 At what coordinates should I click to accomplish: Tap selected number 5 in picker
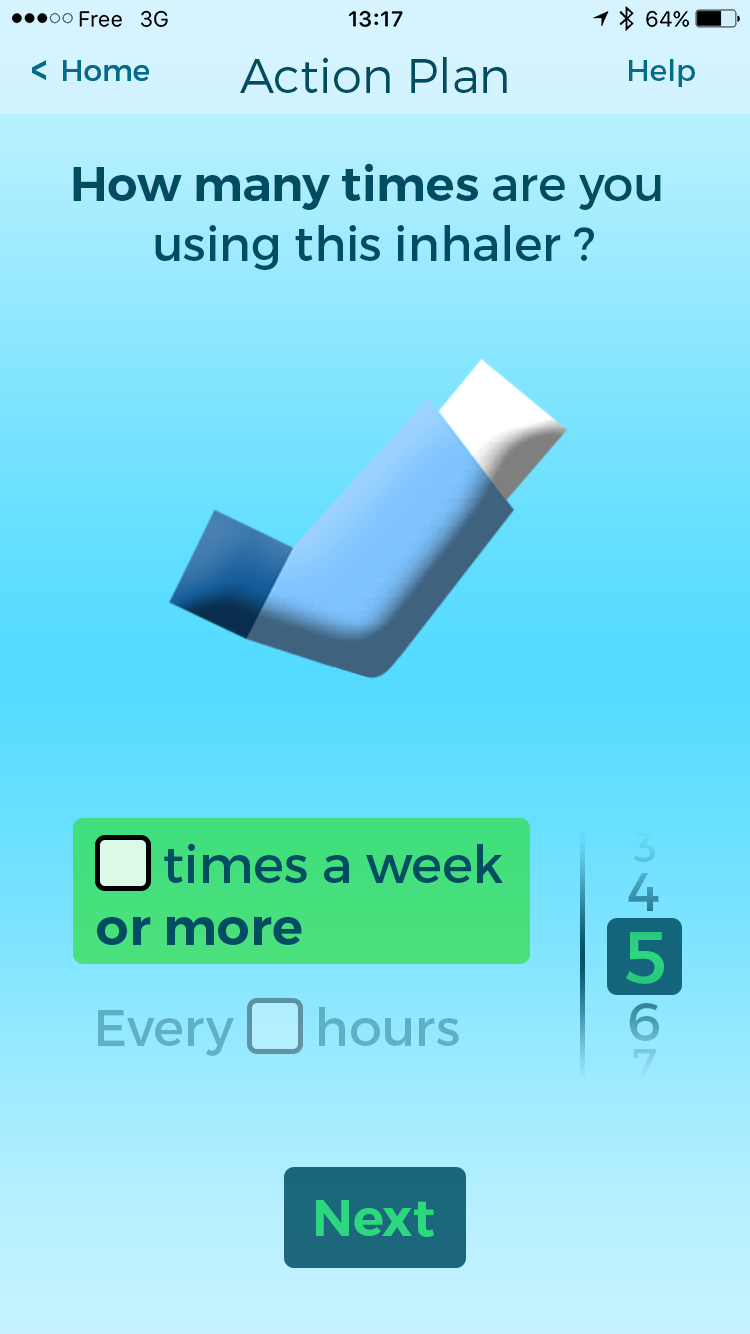click(644, 957)
